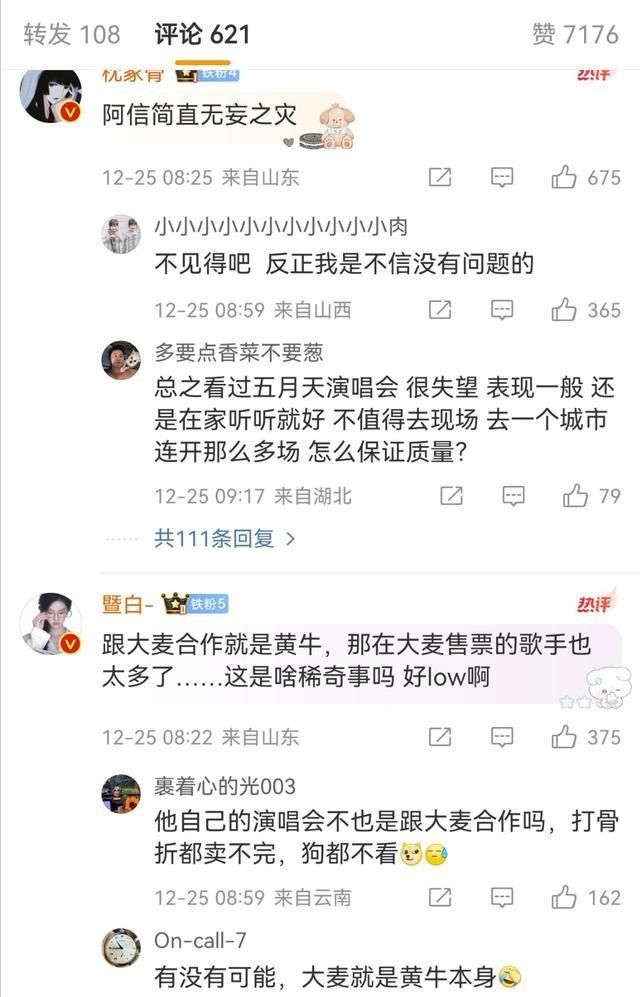This screenshot has width=640, height=997.
Task: Open On-call-7's profile avatar
Action: (121, 947)
